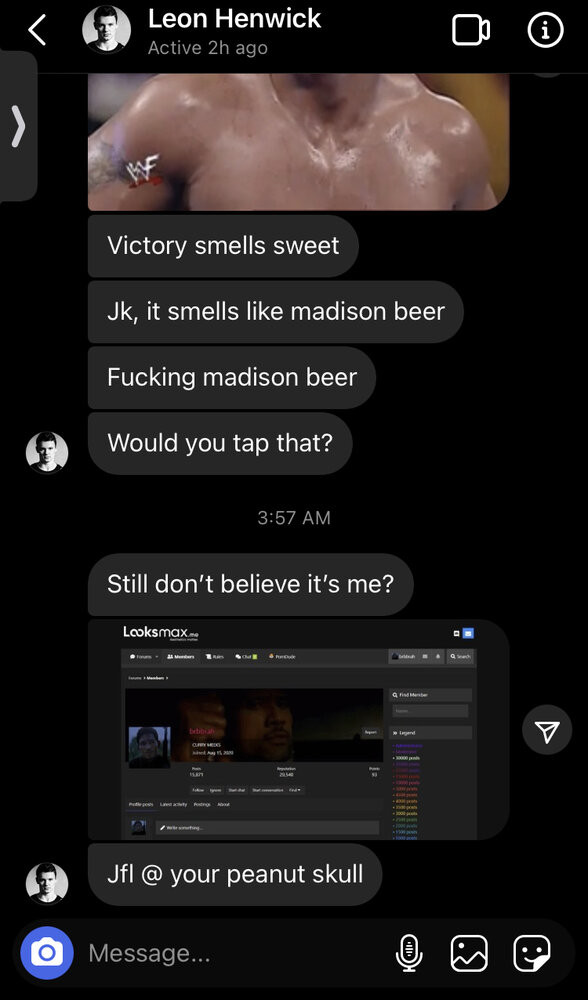Open the sticker picker

[x=532, y=953]
